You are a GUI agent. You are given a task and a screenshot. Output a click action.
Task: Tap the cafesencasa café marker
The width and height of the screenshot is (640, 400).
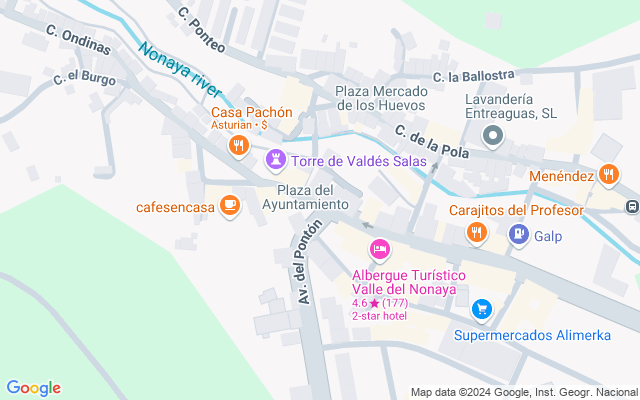[x=230, y=206]
